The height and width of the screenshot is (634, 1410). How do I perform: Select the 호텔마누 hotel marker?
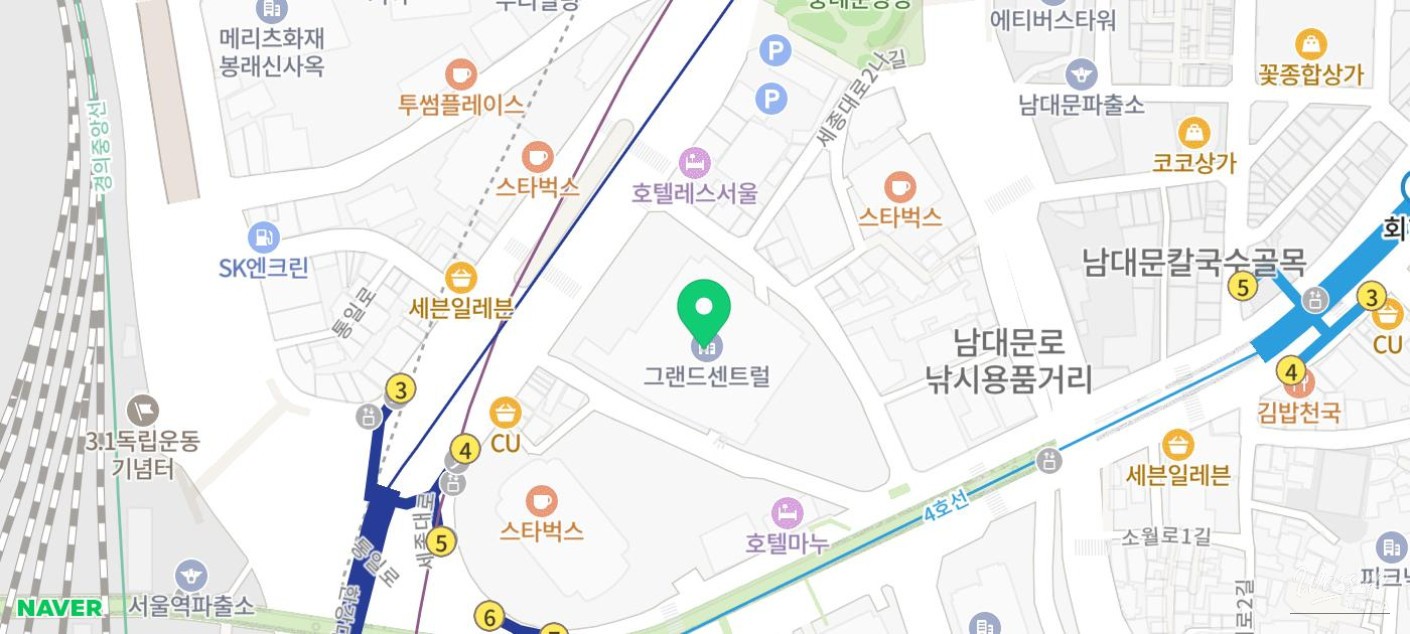tap(787, 514)
